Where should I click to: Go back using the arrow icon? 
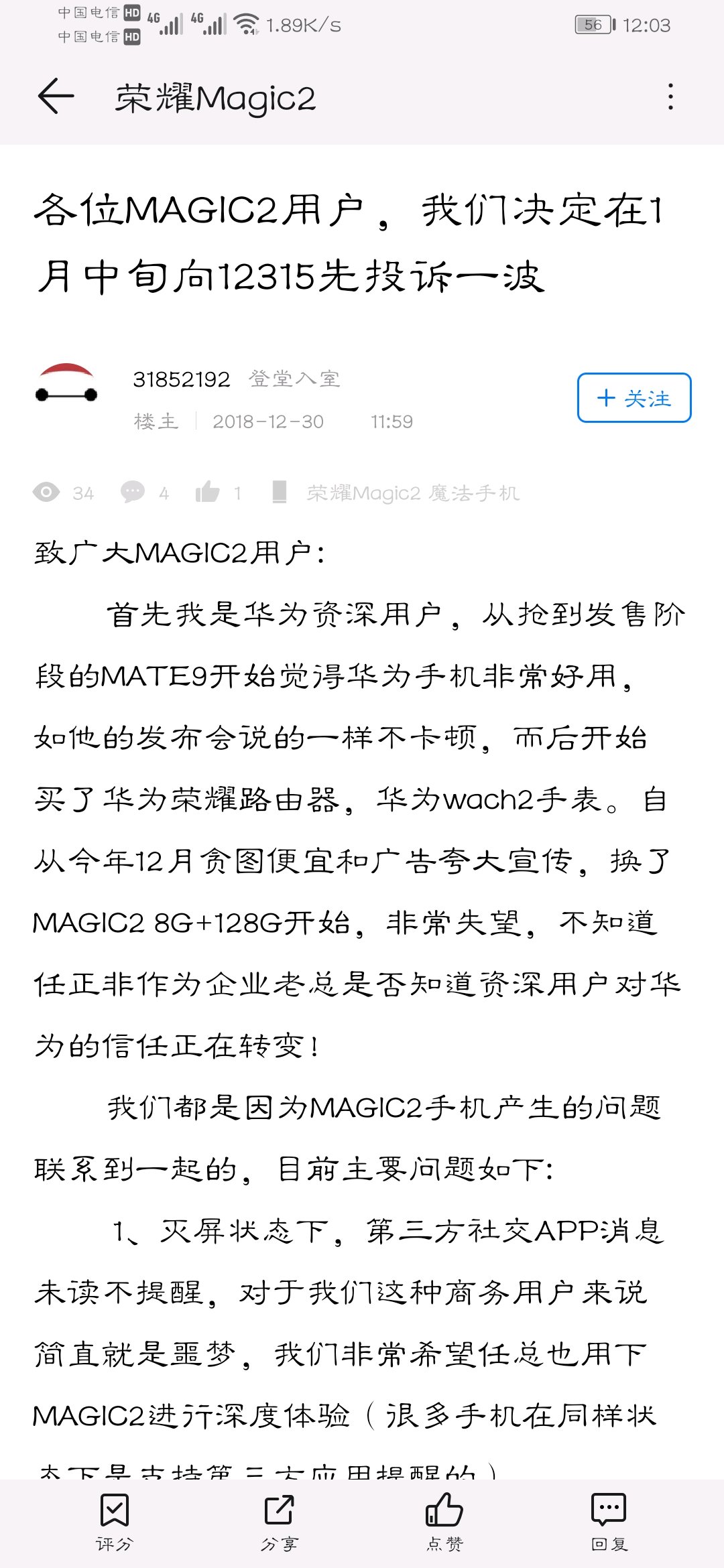click(56, 96)
